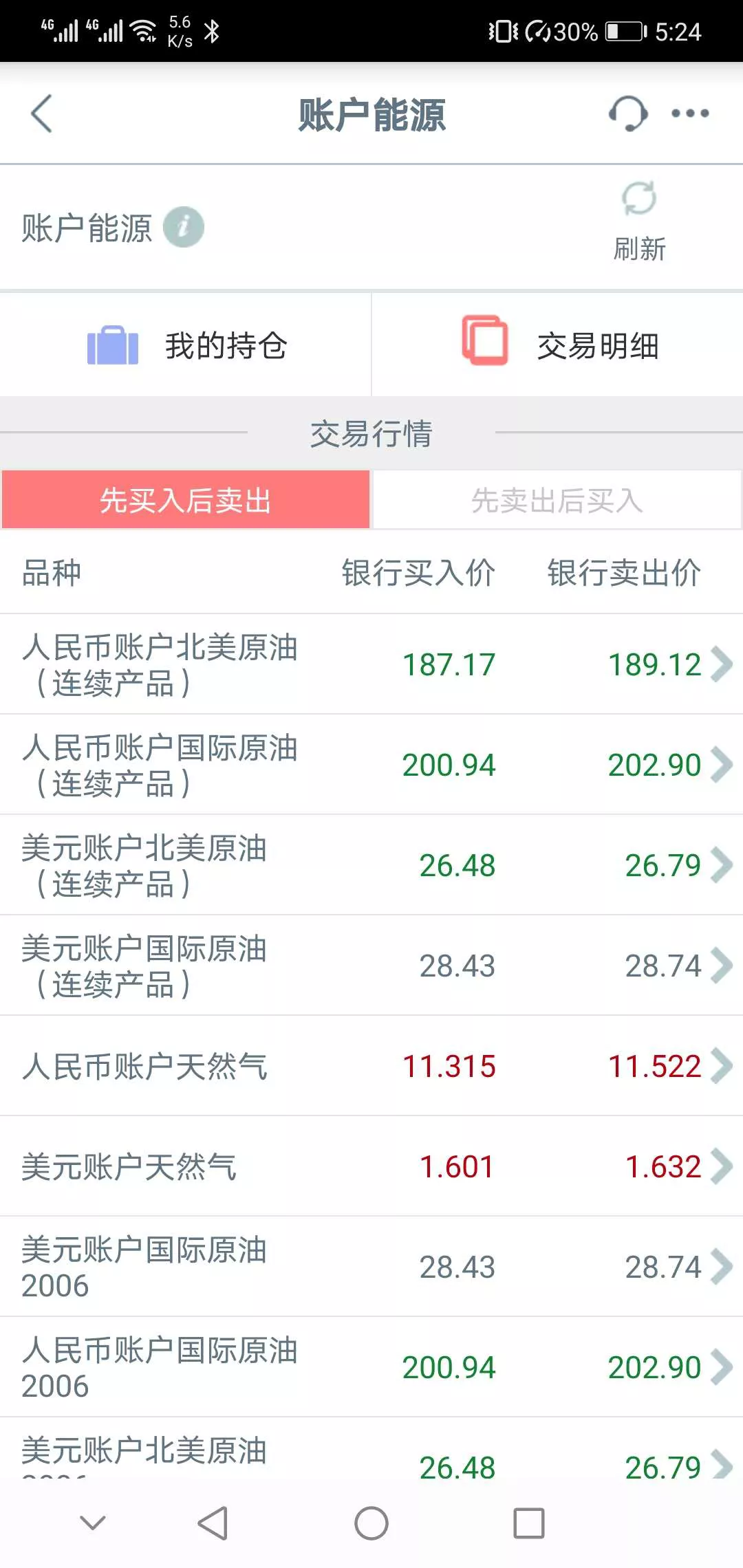
Task: Open 我的持仓
Action: click(186, 345)
